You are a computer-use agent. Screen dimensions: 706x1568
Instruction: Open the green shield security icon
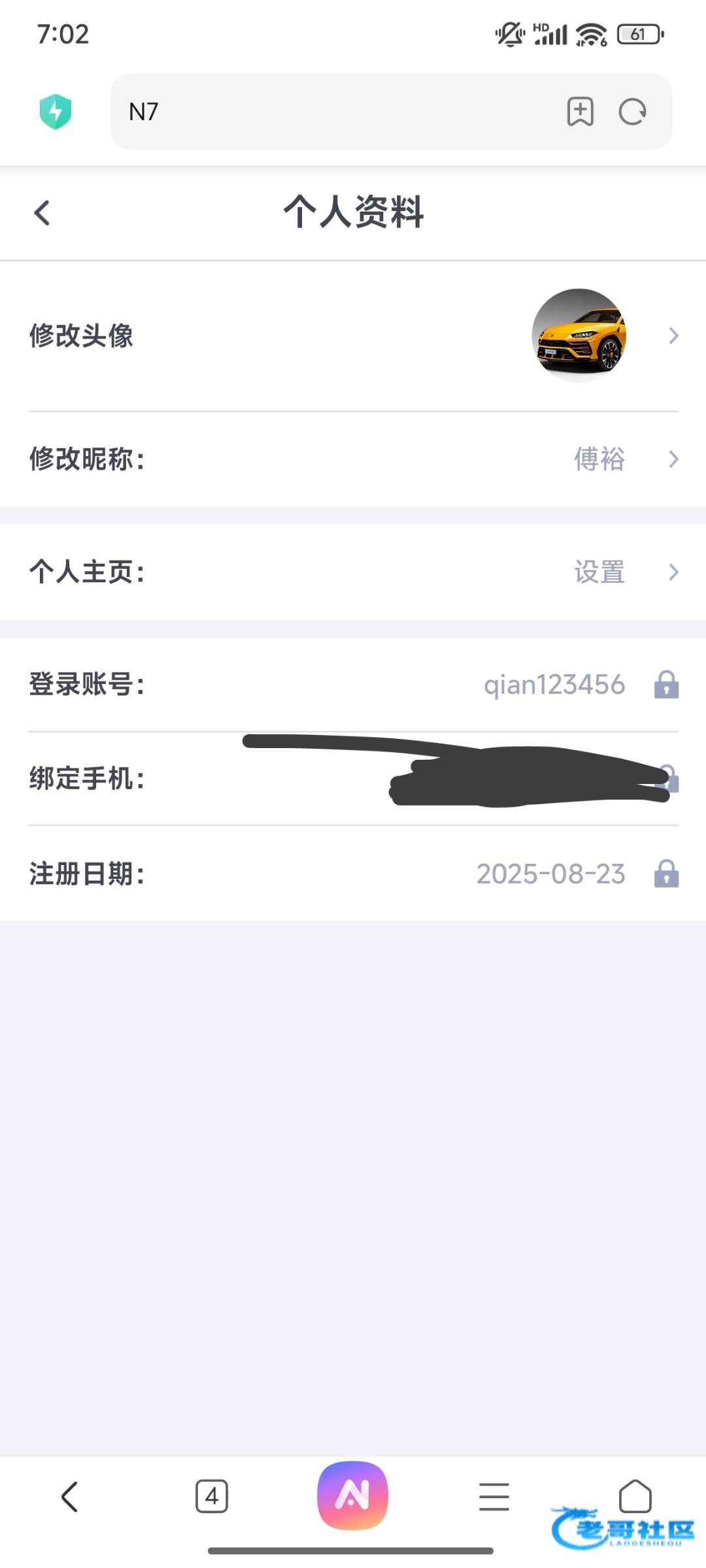pos(56,112)
